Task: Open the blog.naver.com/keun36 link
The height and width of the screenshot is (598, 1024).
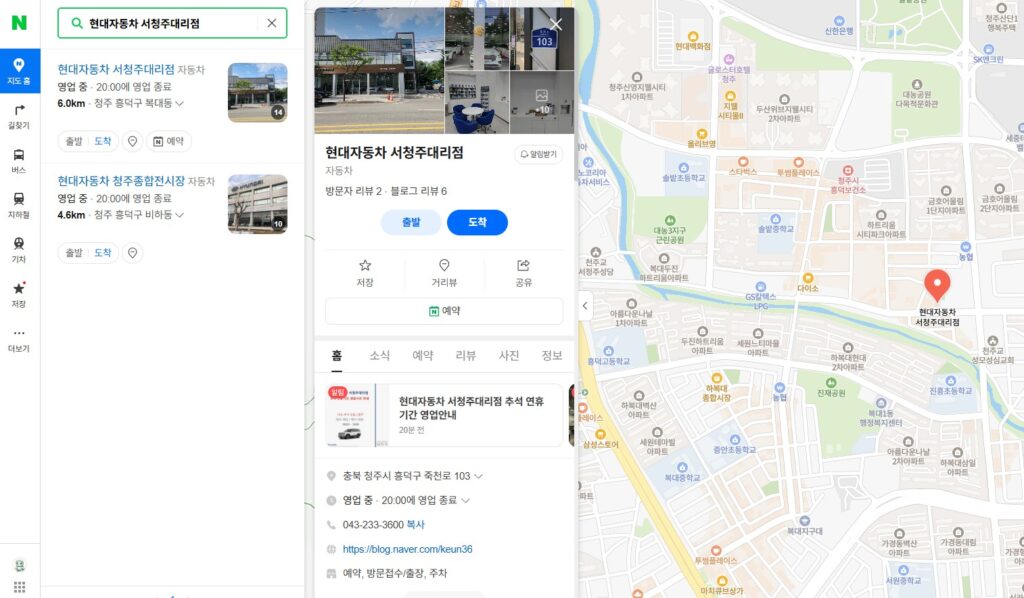Action: 407,549
